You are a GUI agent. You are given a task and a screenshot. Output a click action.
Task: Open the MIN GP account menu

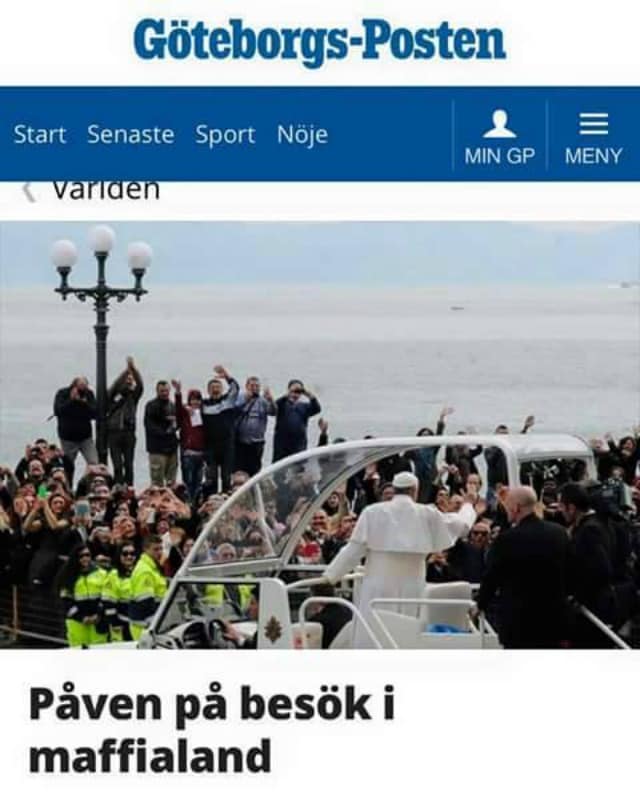point(499,137)
